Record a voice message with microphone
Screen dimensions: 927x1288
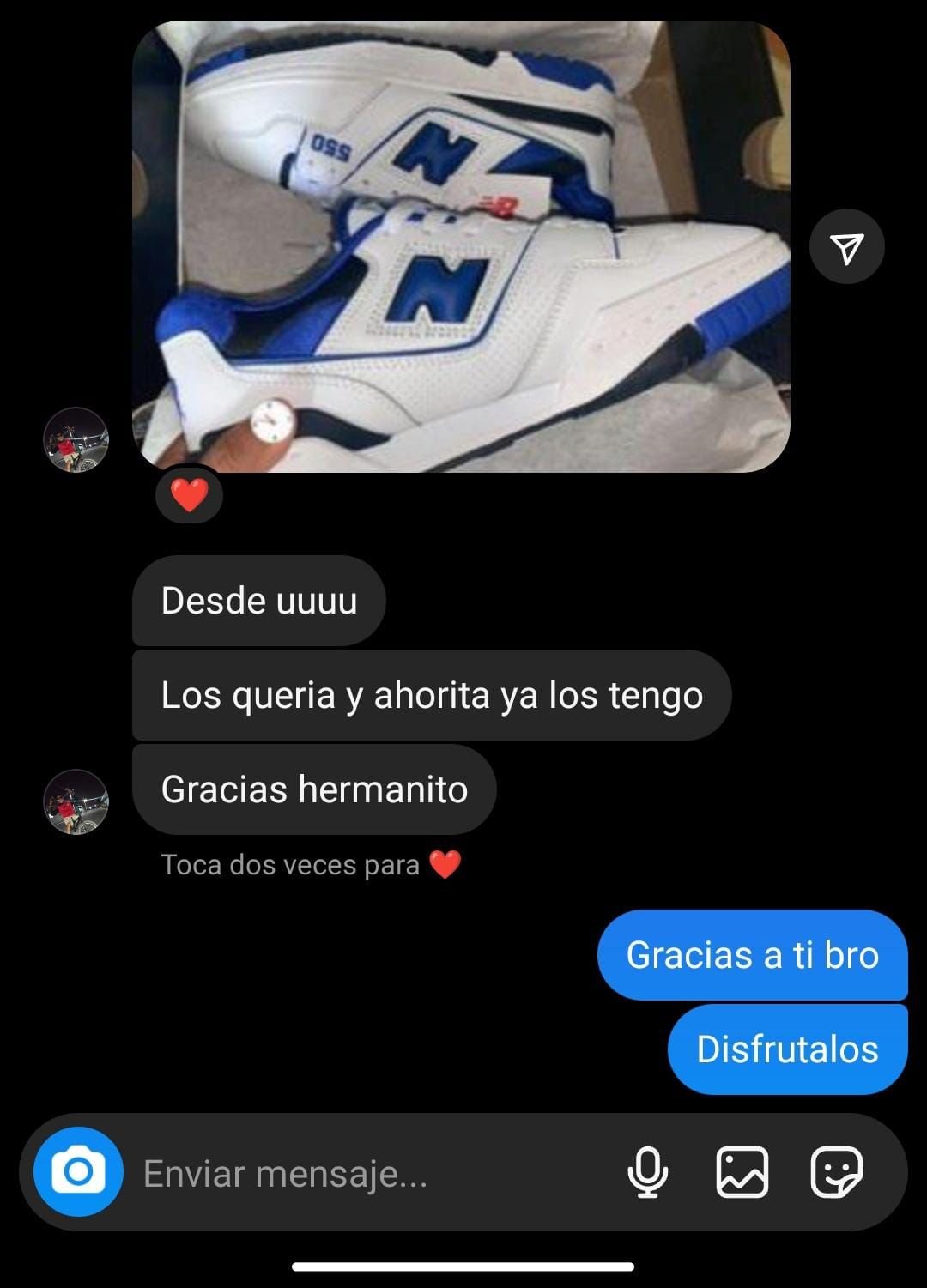pyautogui.click(x=647, y=1171)
